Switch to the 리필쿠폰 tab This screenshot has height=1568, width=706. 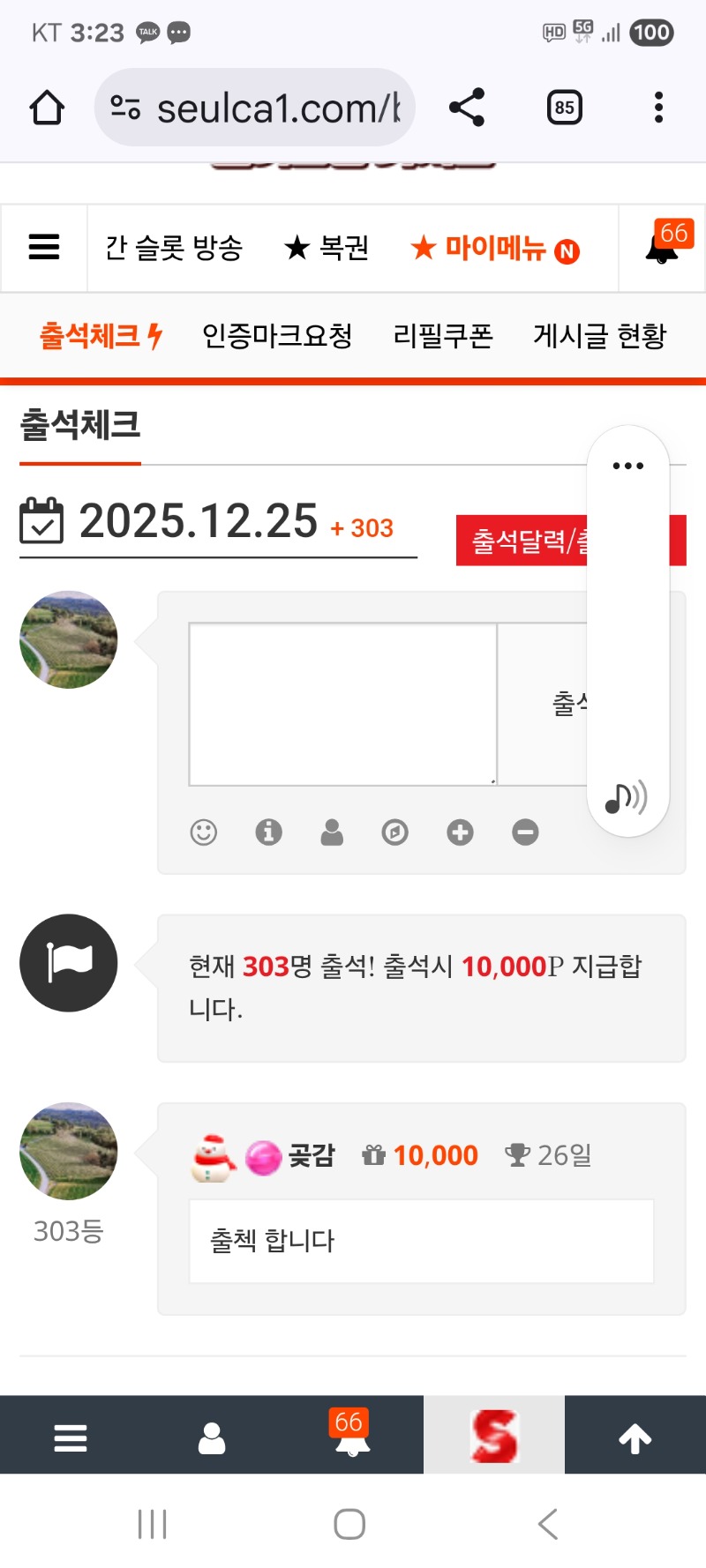point(443,336)
